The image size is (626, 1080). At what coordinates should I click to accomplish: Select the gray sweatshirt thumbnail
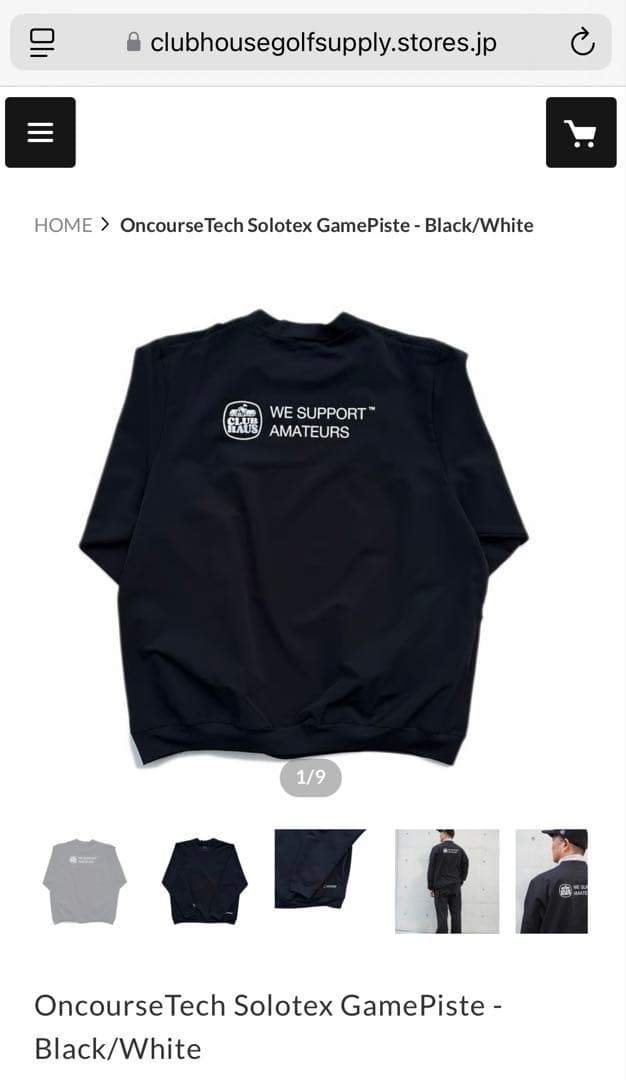tap(85, 881)
